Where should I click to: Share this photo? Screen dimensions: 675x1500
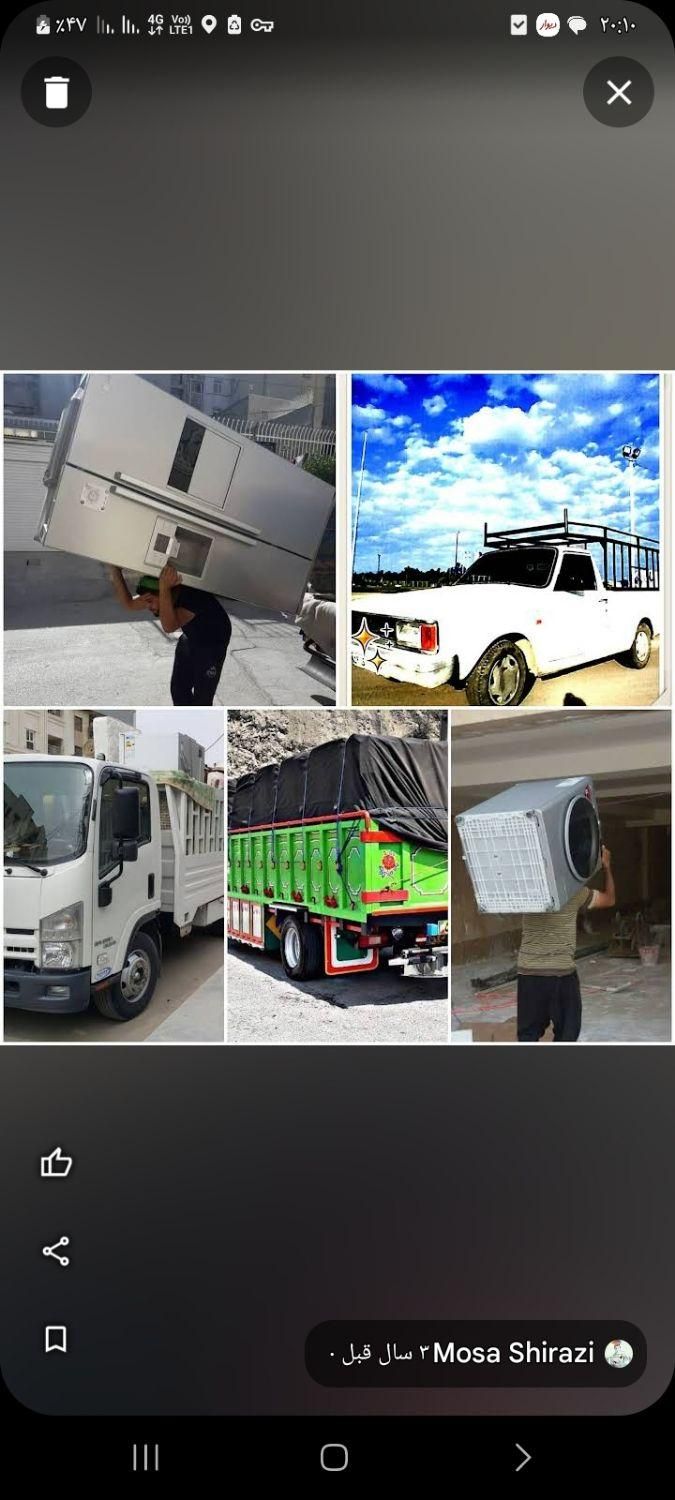56,1251
